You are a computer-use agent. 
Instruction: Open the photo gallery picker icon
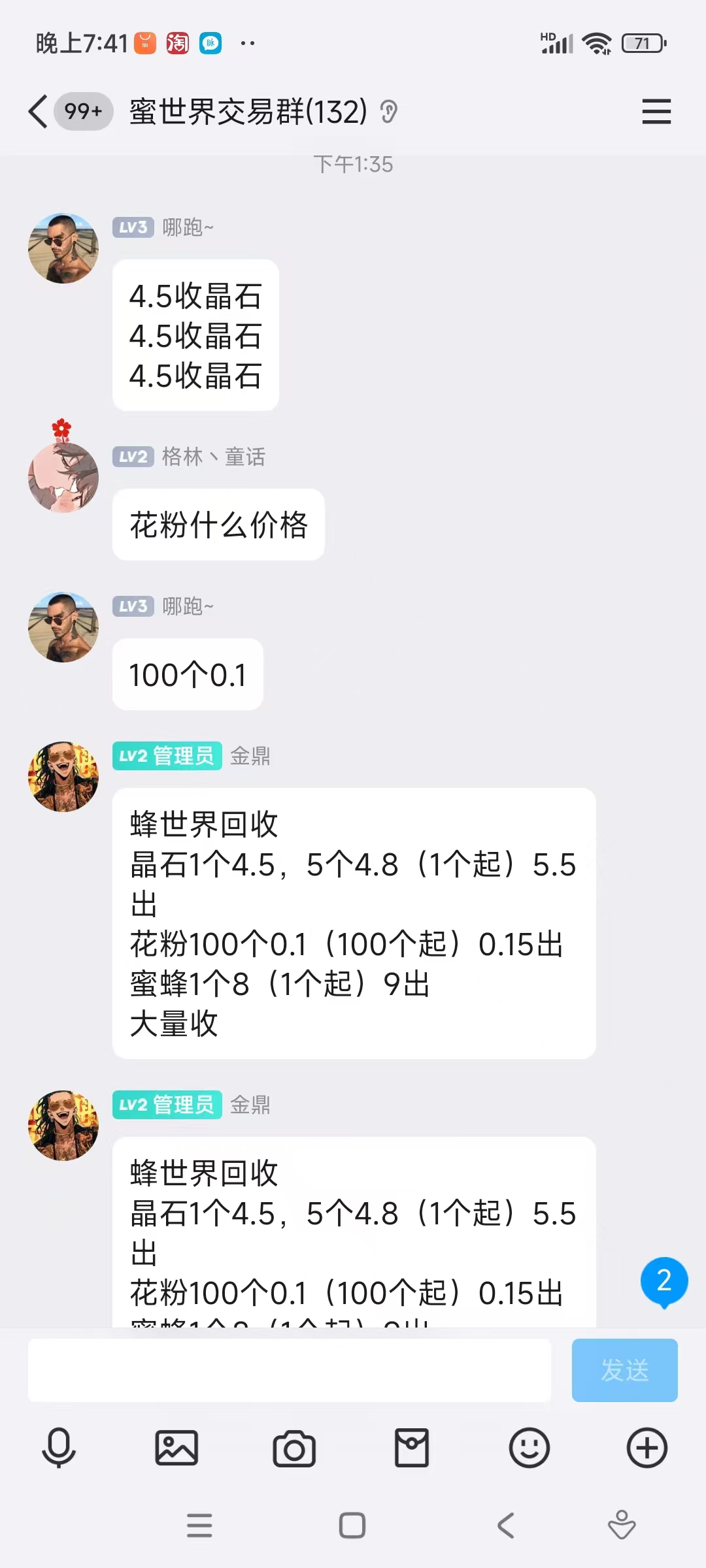coord(176,1448)
